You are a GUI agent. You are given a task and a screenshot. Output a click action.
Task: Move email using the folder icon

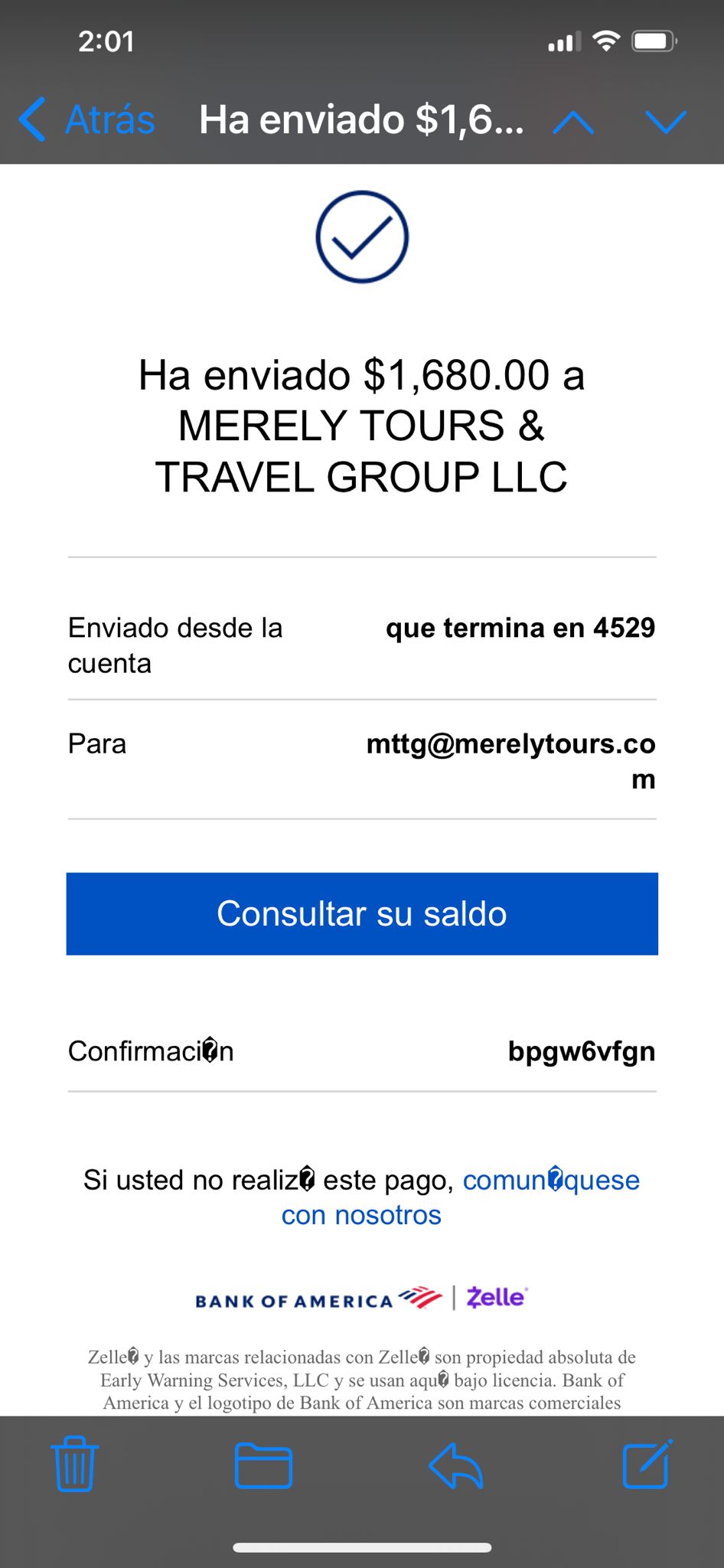coord(263,1465)
